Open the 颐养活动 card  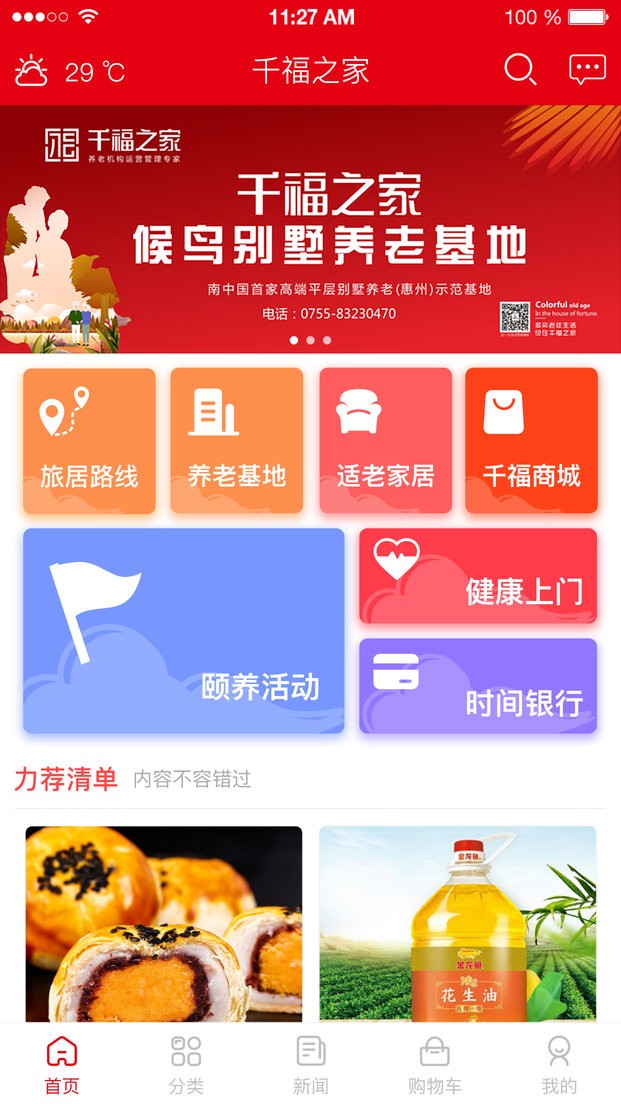point(184,631)
